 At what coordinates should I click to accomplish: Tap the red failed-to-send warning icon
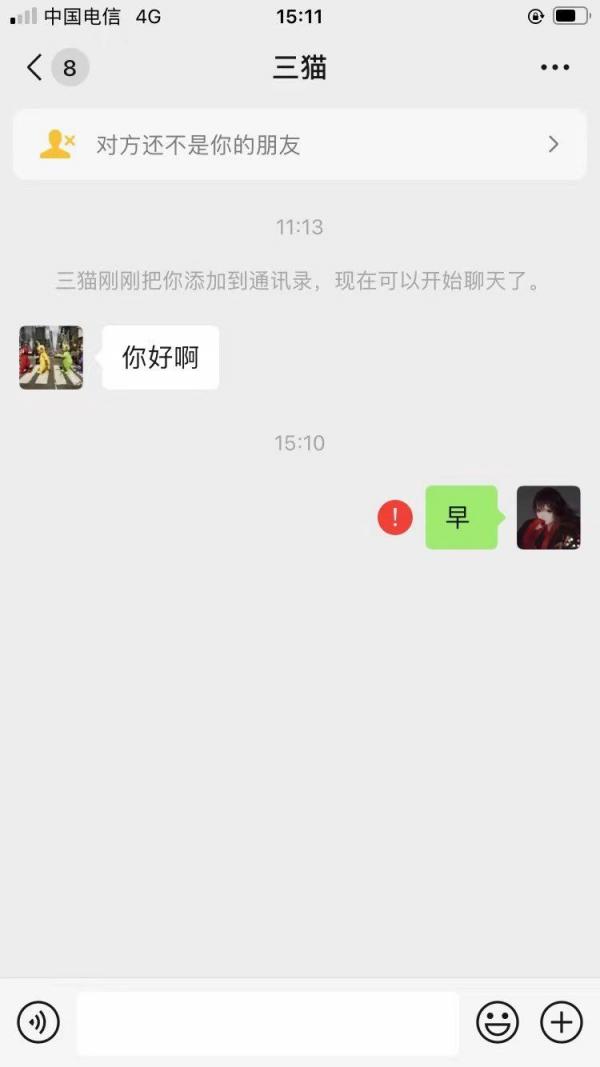coord(395,517)
